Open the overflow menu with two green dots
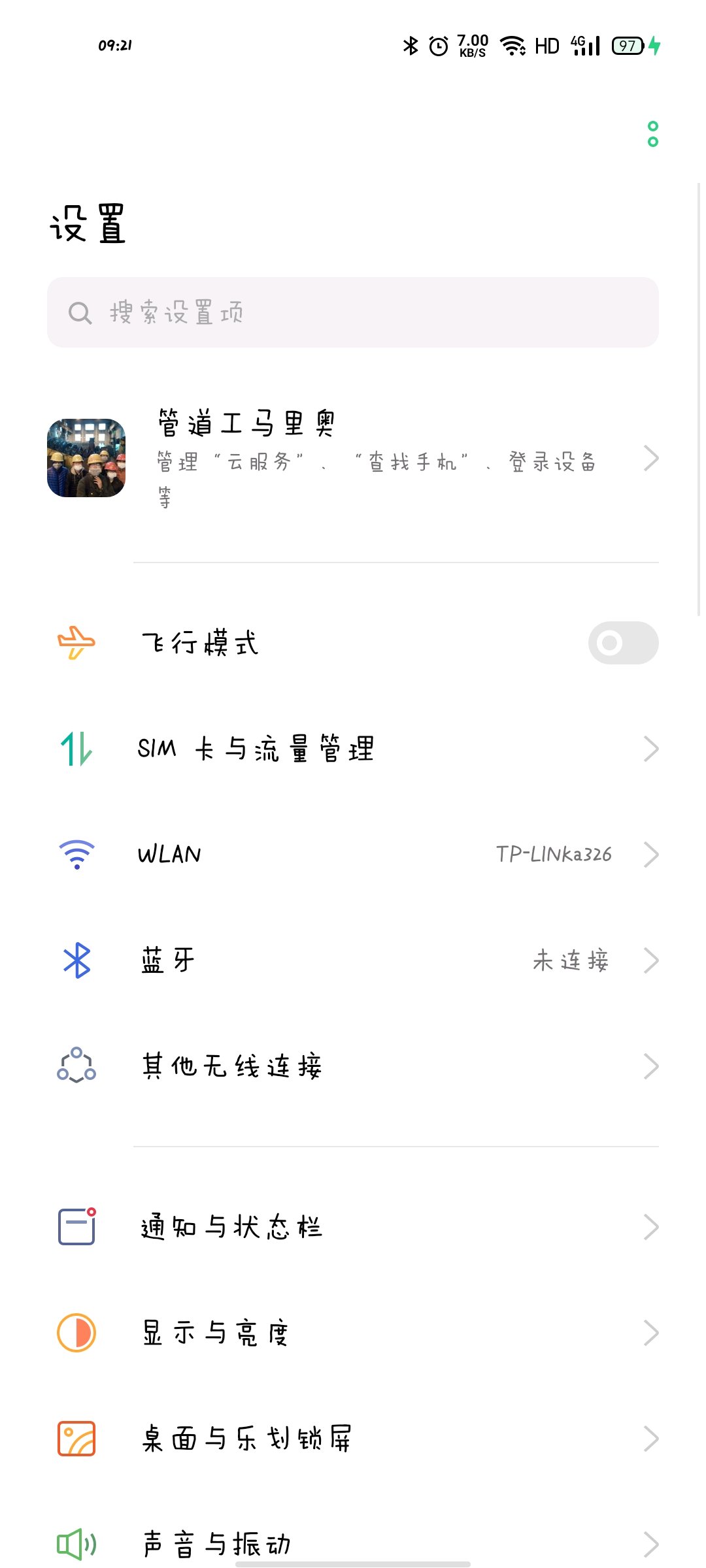Screen dimensions: 706x1568 (x=652, y=134)
